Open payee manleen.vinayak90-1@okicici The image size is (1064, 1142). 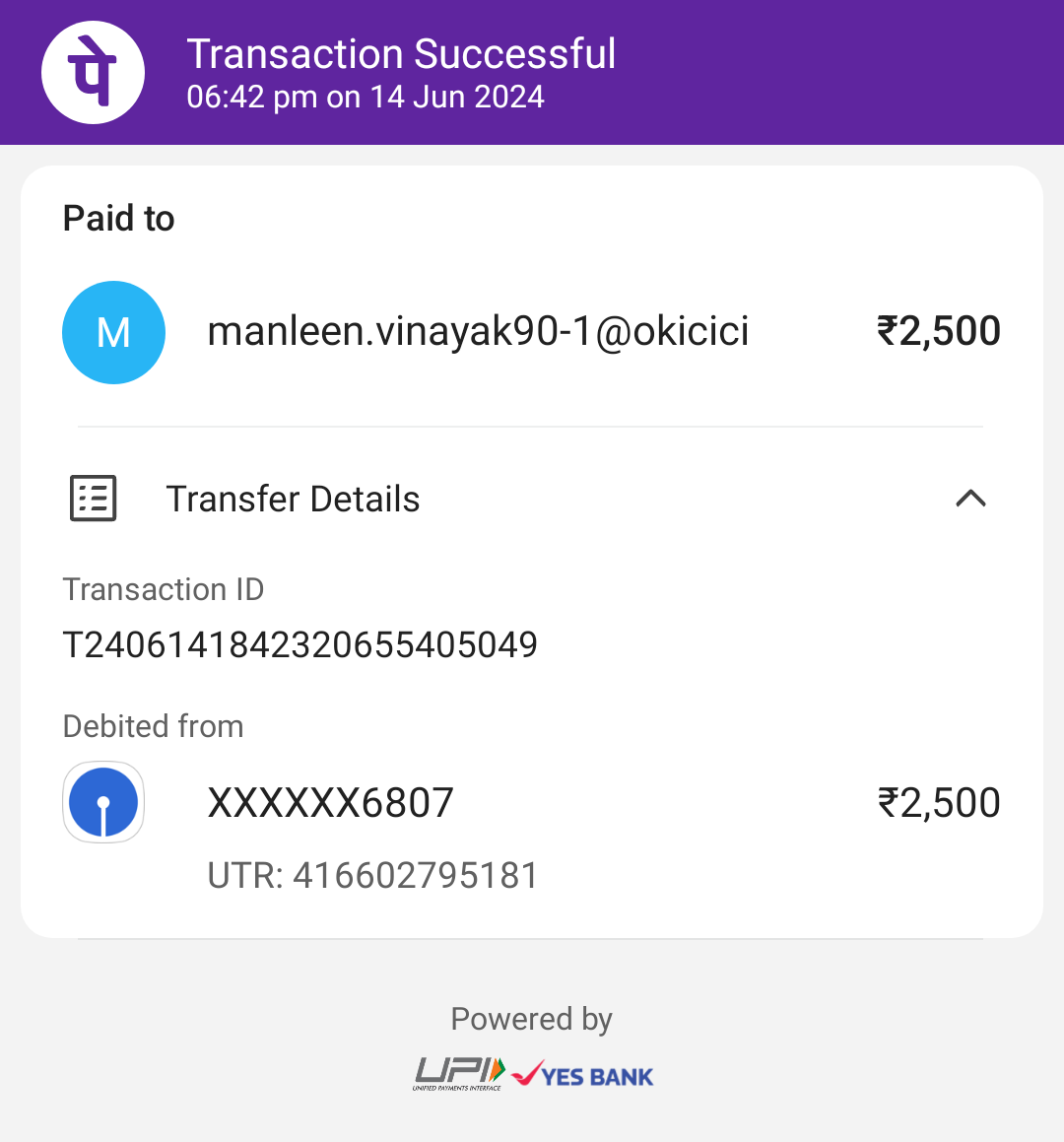478,332
